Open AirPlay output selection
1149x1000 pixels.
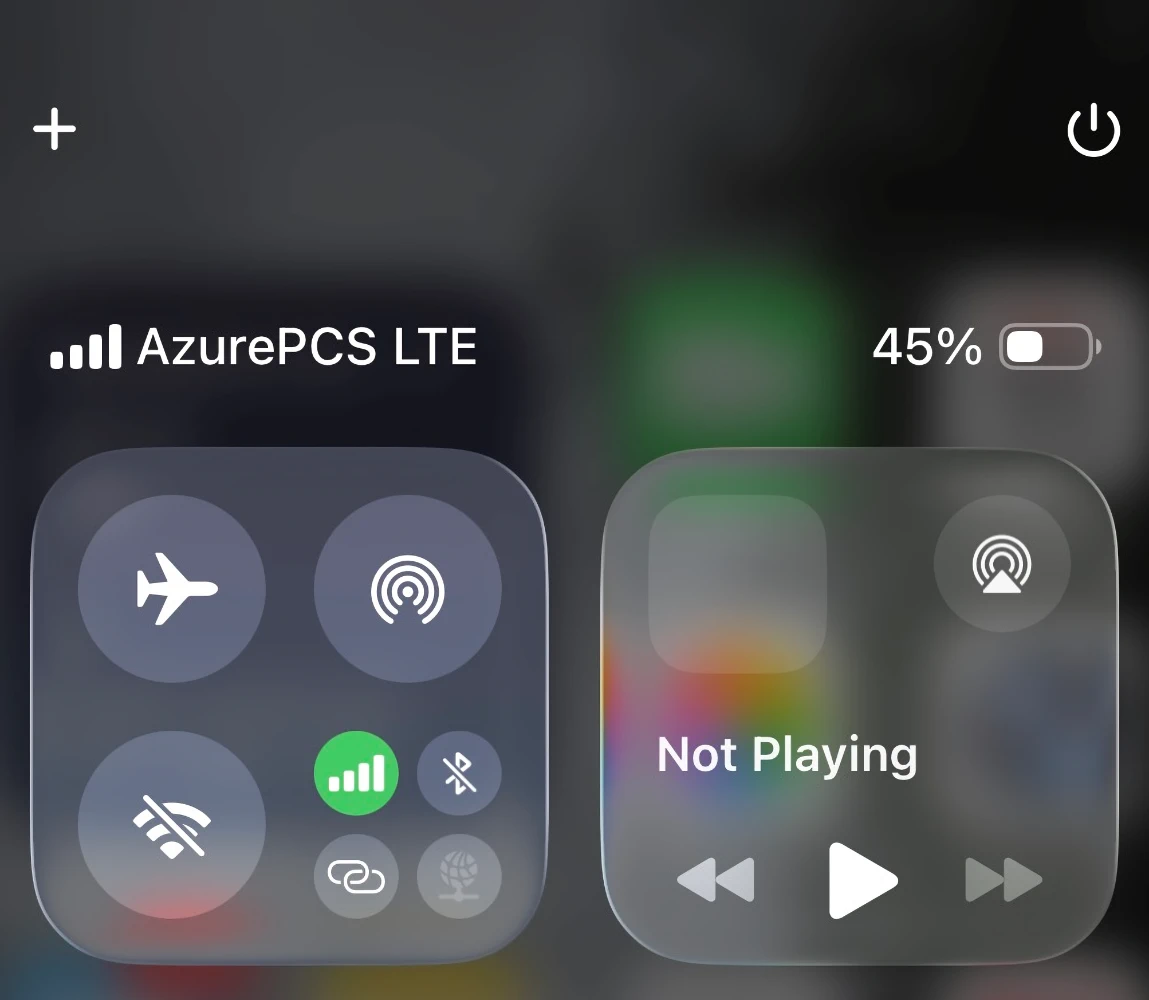(x=1002, y=564)
